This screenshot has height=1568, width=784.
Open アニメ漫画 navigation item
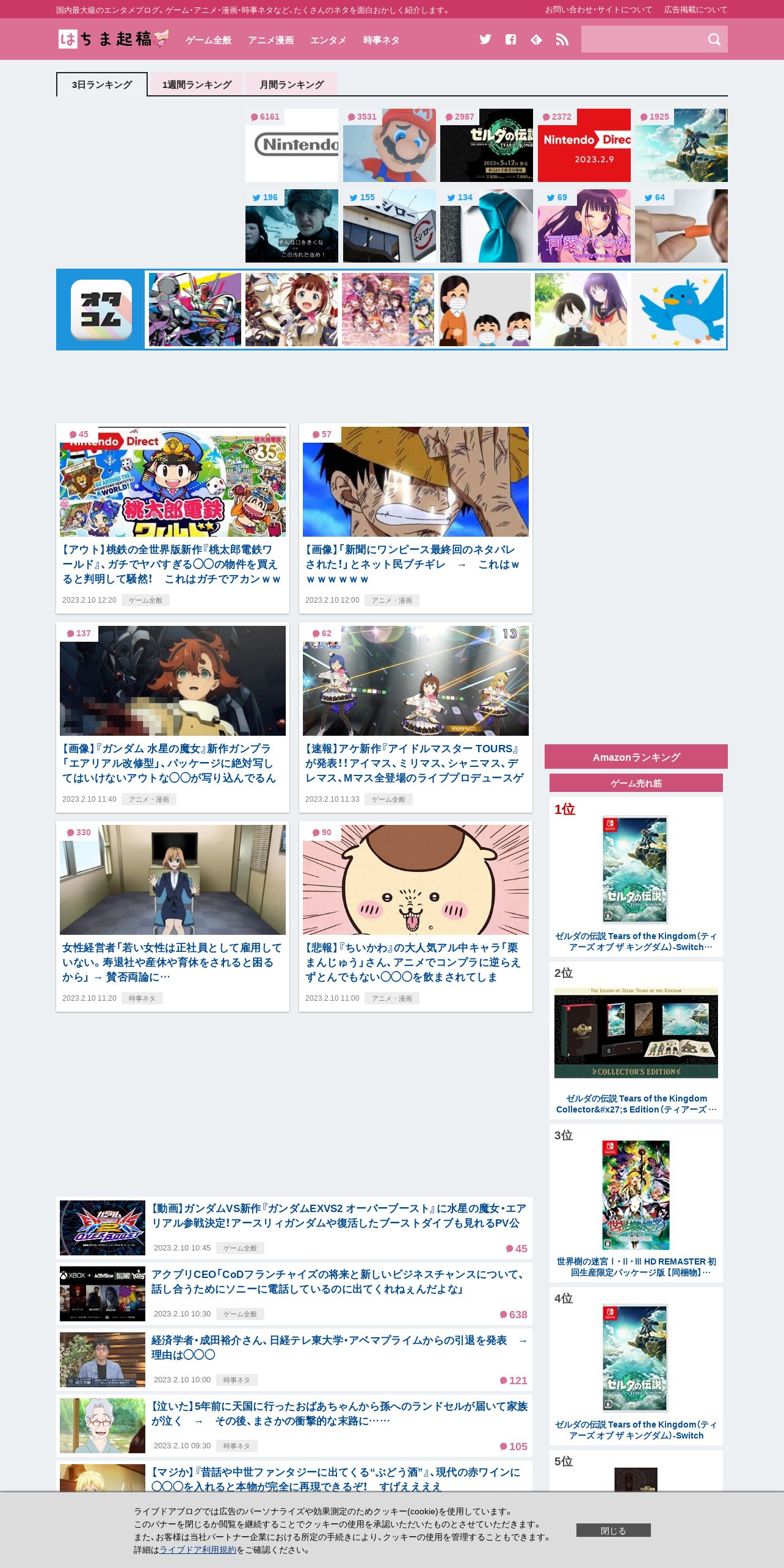pos(270,40)
